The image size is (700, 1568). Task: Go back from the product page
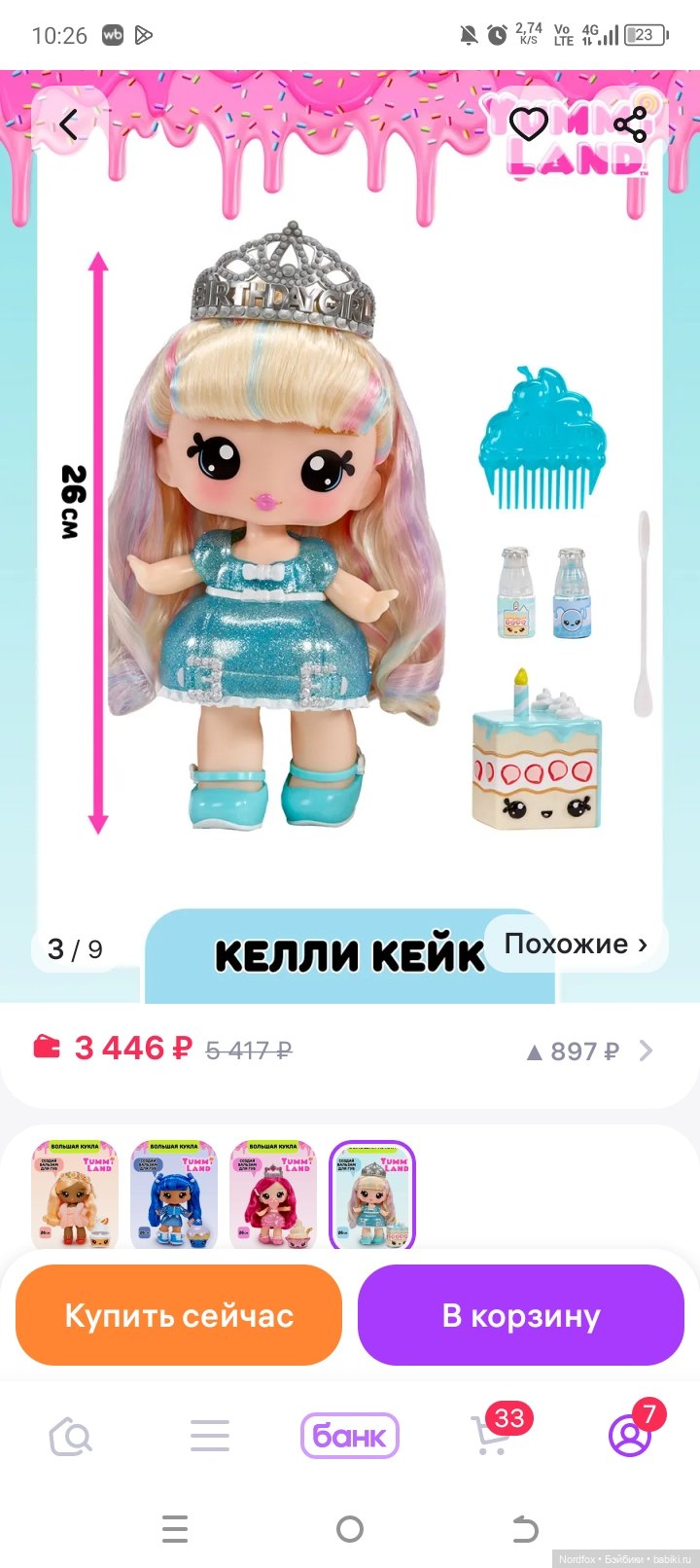pos(68,125)
